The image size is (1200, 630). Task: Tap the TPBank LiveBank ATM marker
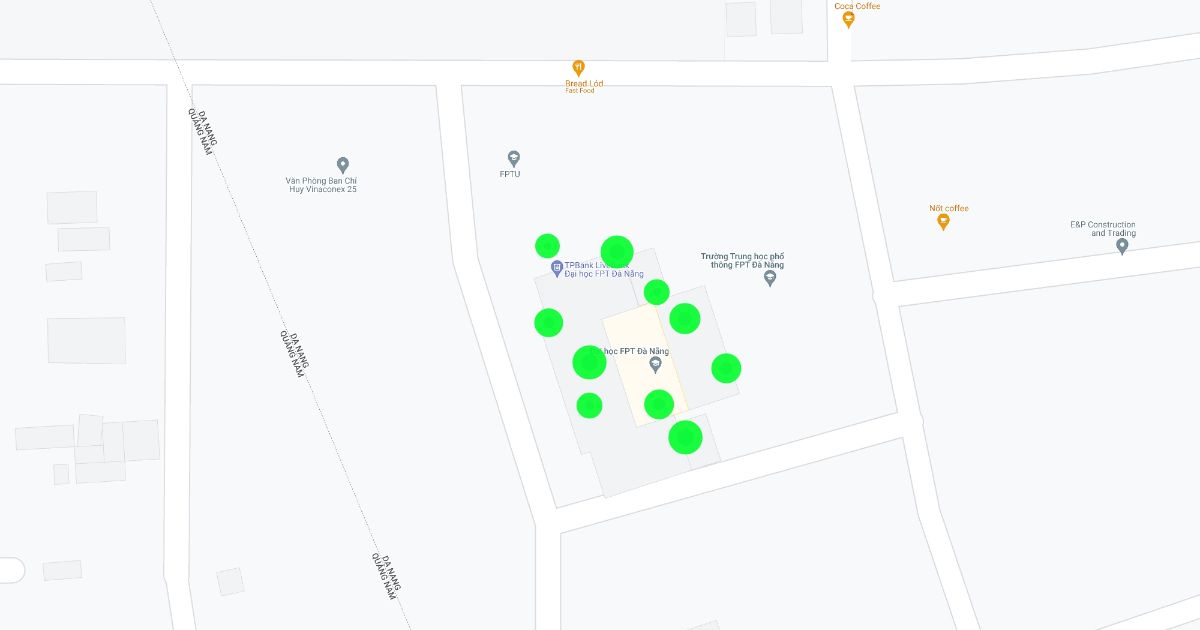pyautogui.click(x=557, y=268)
